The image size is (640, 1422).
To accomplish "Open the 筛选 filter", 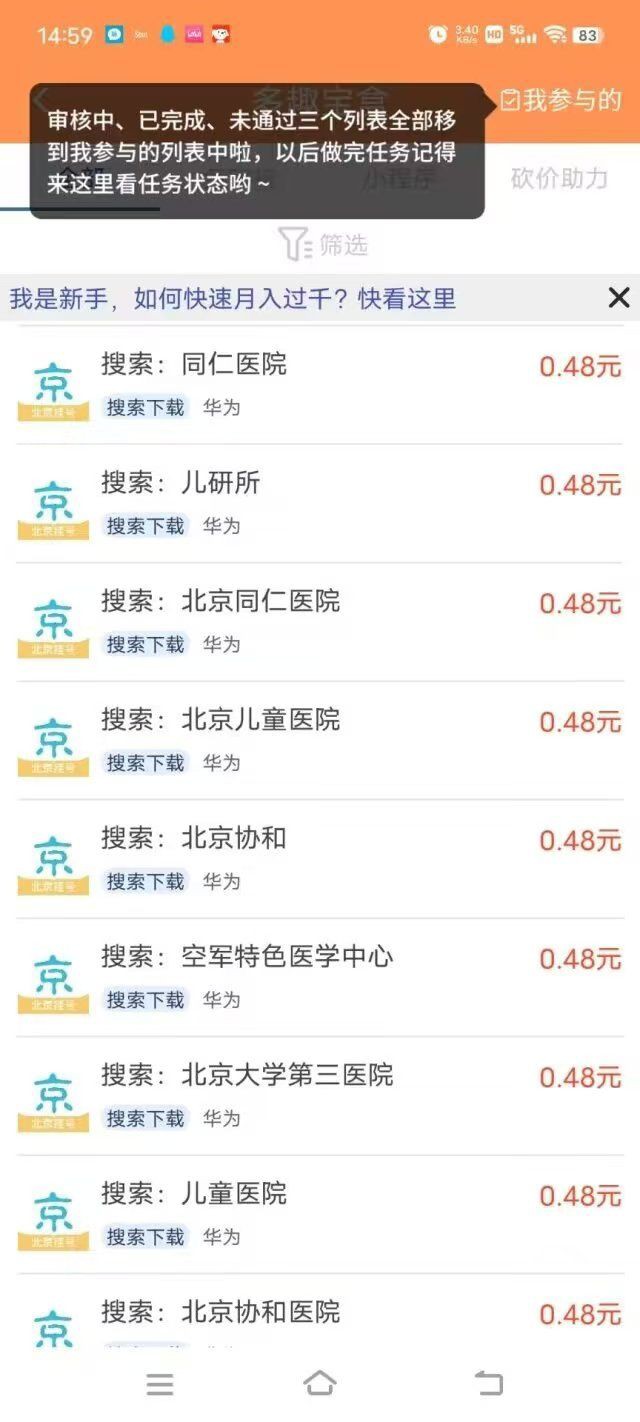I will click(322, 244).
